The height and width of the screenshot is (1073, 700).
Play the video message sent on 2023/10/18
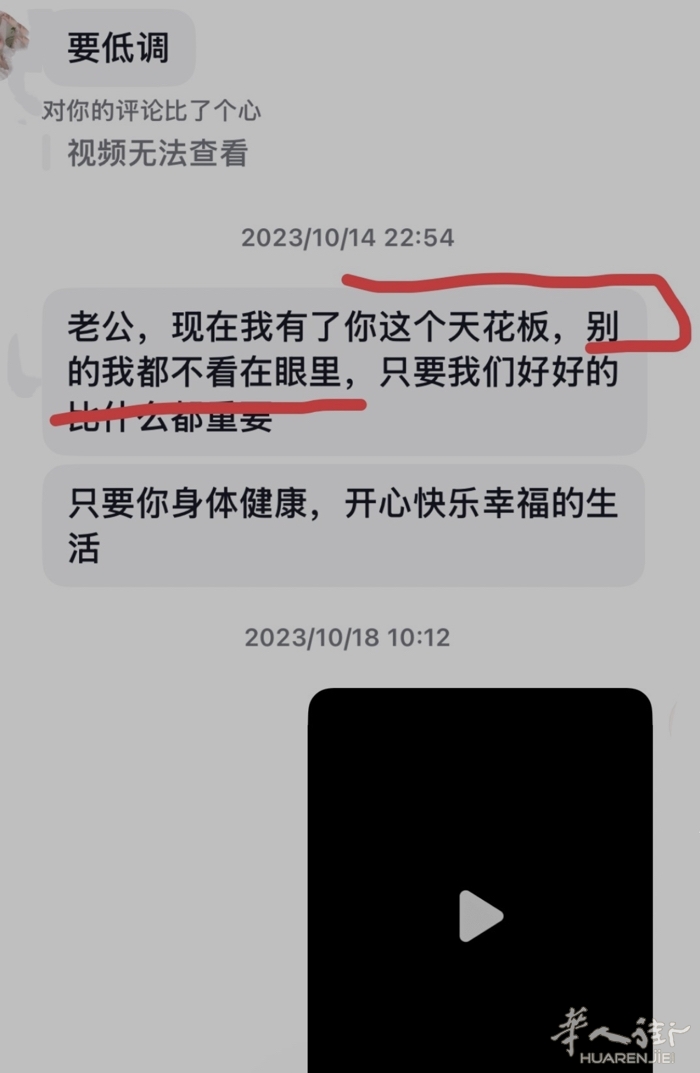(x=480, y=915)
